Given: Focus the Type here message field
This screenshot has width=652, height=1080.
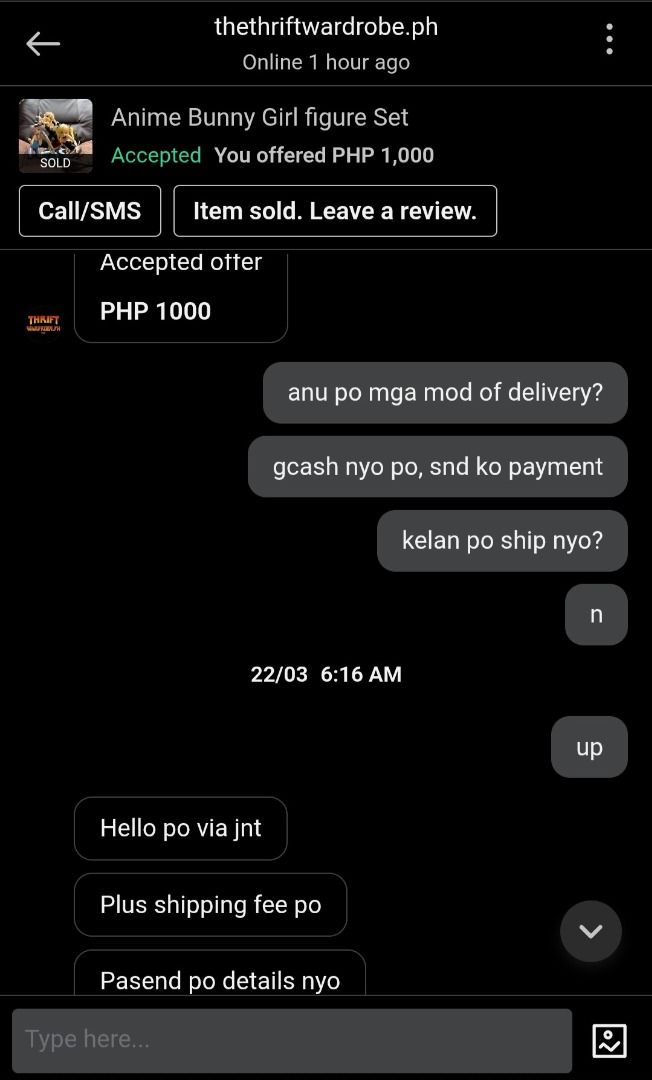Looking at the screenshot, I should pos(292,1040).
